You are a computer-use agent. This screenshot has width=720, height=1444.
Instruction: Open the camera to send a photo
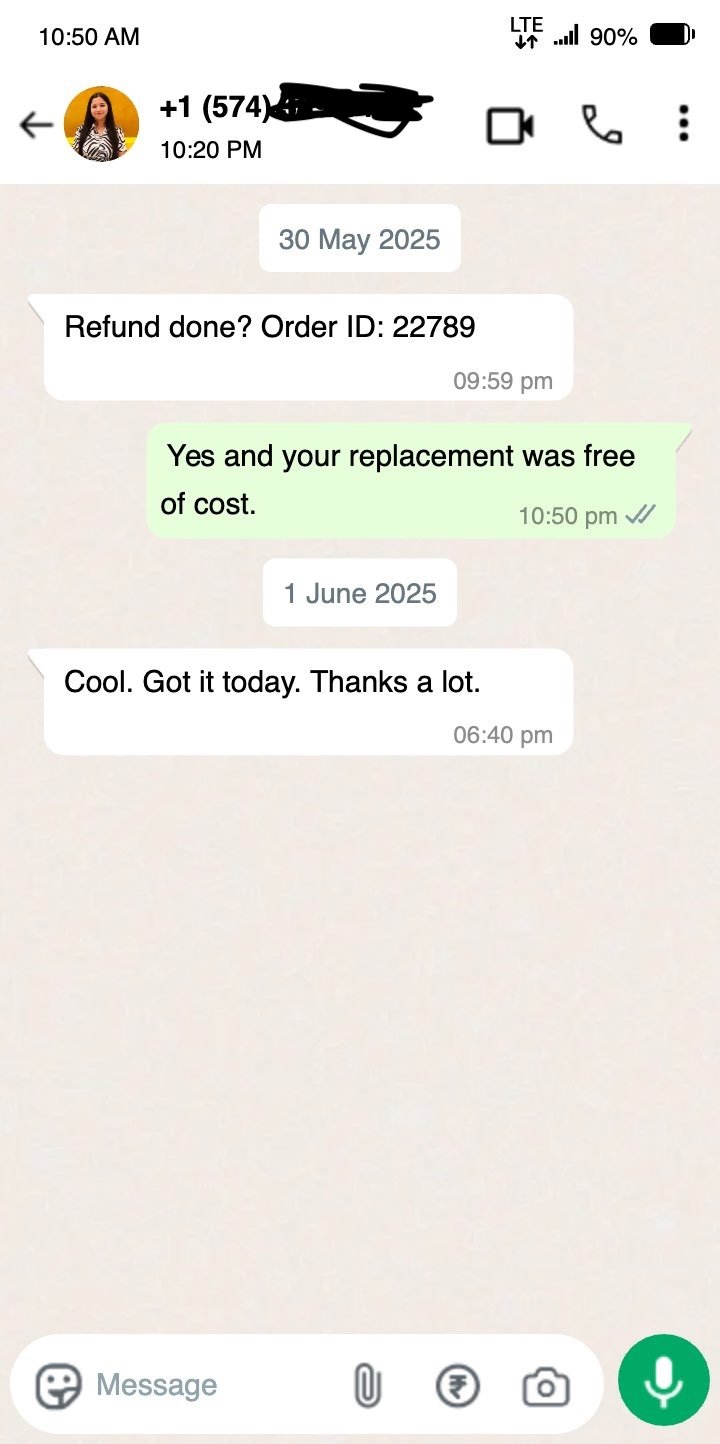tap(546, 1386)
